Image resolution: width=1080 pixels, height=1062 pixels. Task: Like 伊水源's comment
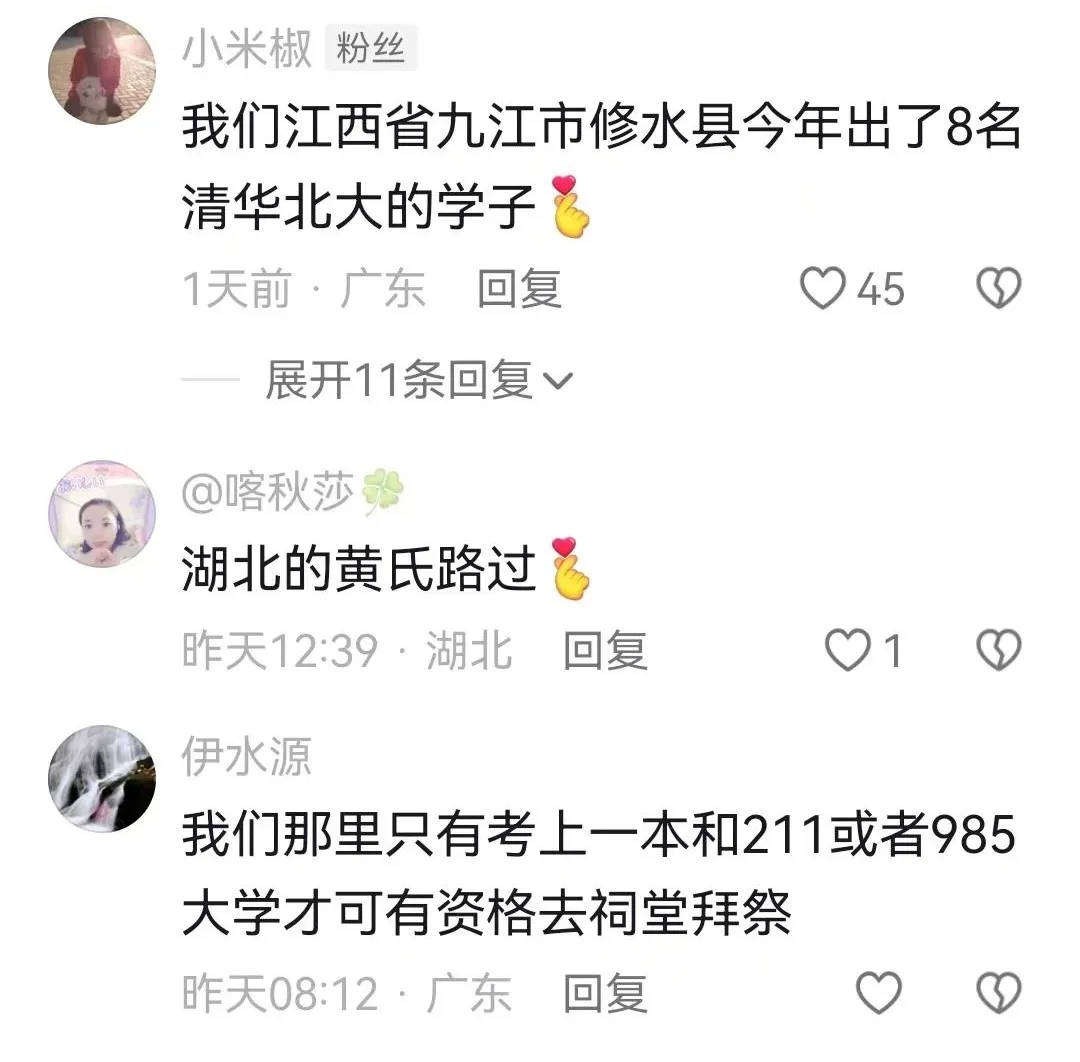879,994
